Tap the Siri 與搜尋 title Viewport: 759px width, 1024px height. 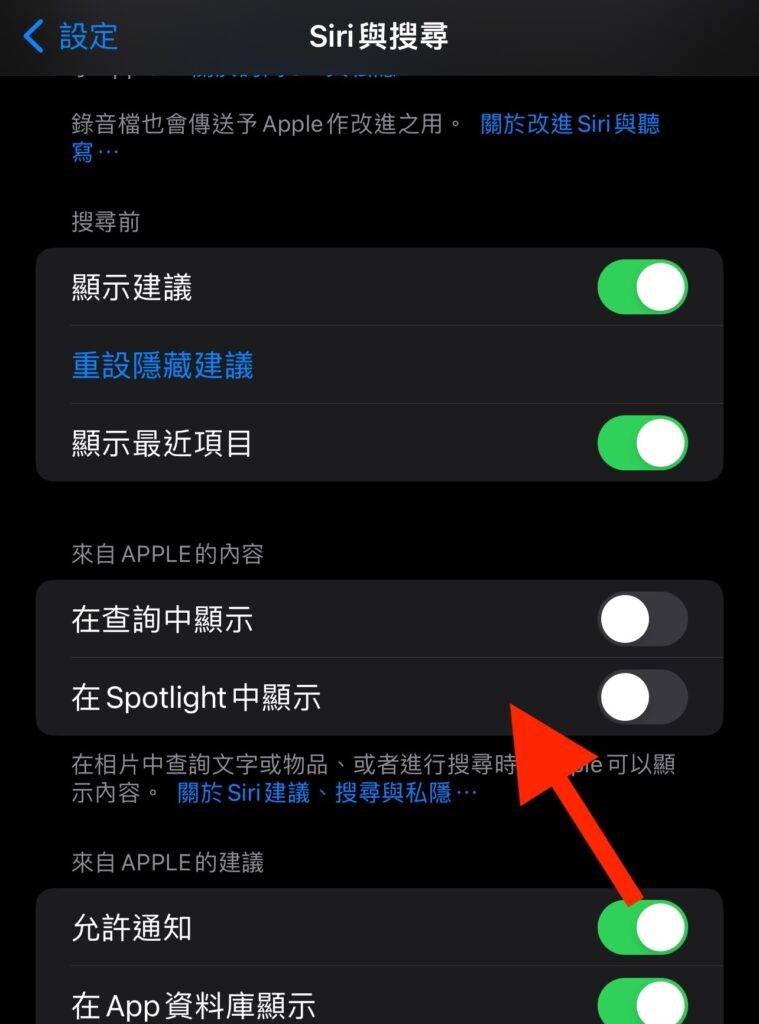pyautogui.click(x=379, y=37)
